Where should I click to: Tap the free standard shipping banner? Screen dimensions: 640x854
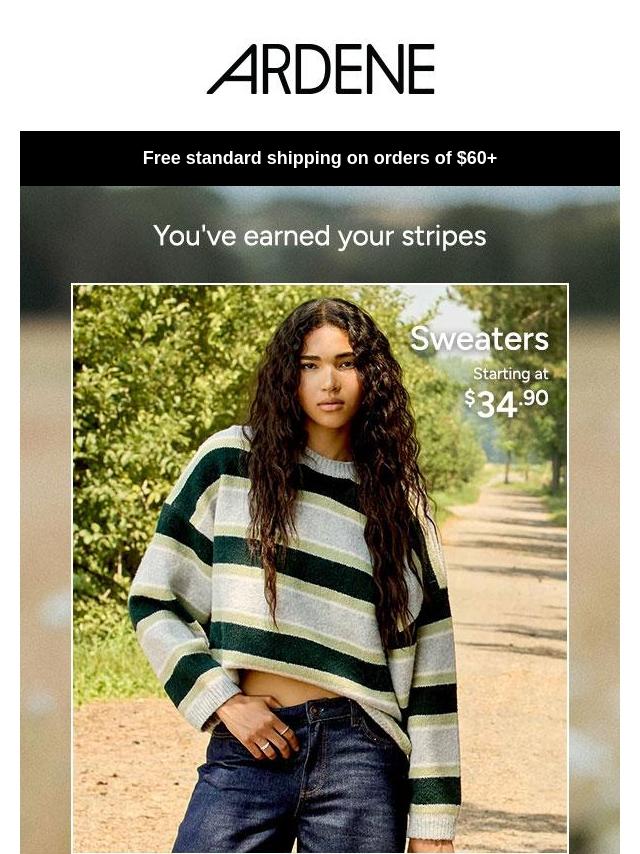(320, 158)
